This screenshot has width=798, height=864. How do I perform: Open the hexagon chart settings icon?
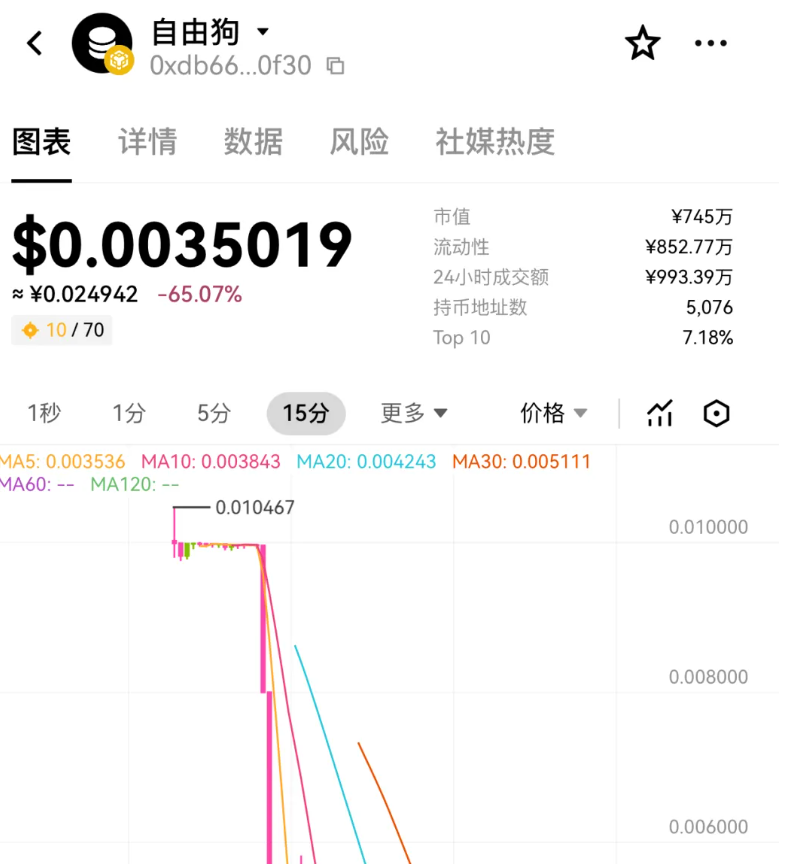(716, 413)
